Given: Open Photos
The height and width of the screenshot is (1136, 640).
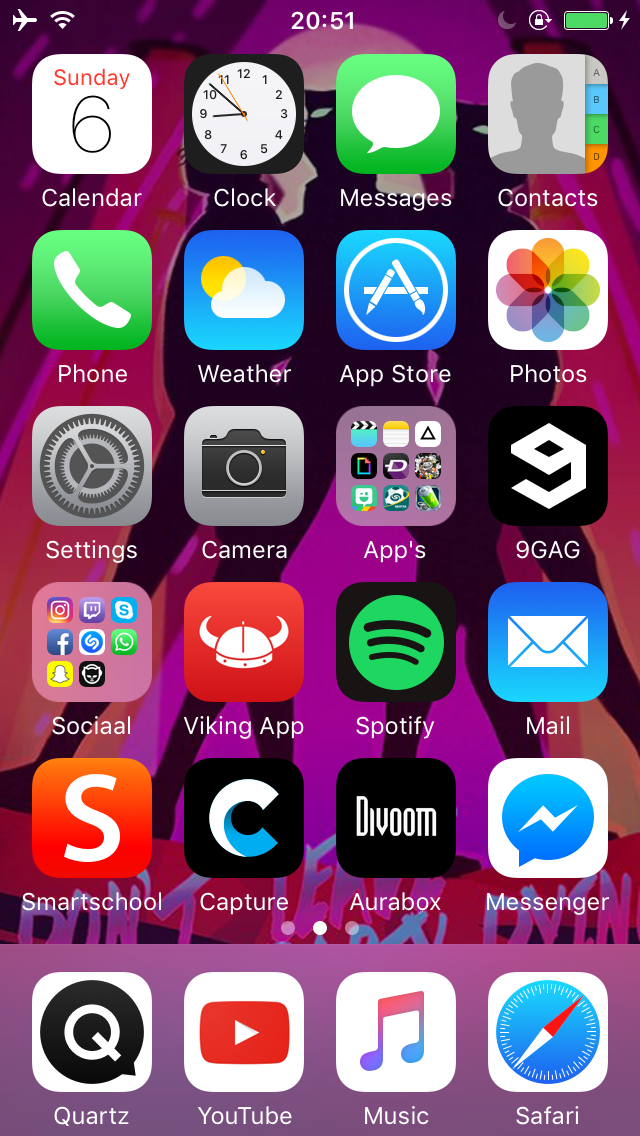Looking at the screenshot, I should (x=548, y=290).
